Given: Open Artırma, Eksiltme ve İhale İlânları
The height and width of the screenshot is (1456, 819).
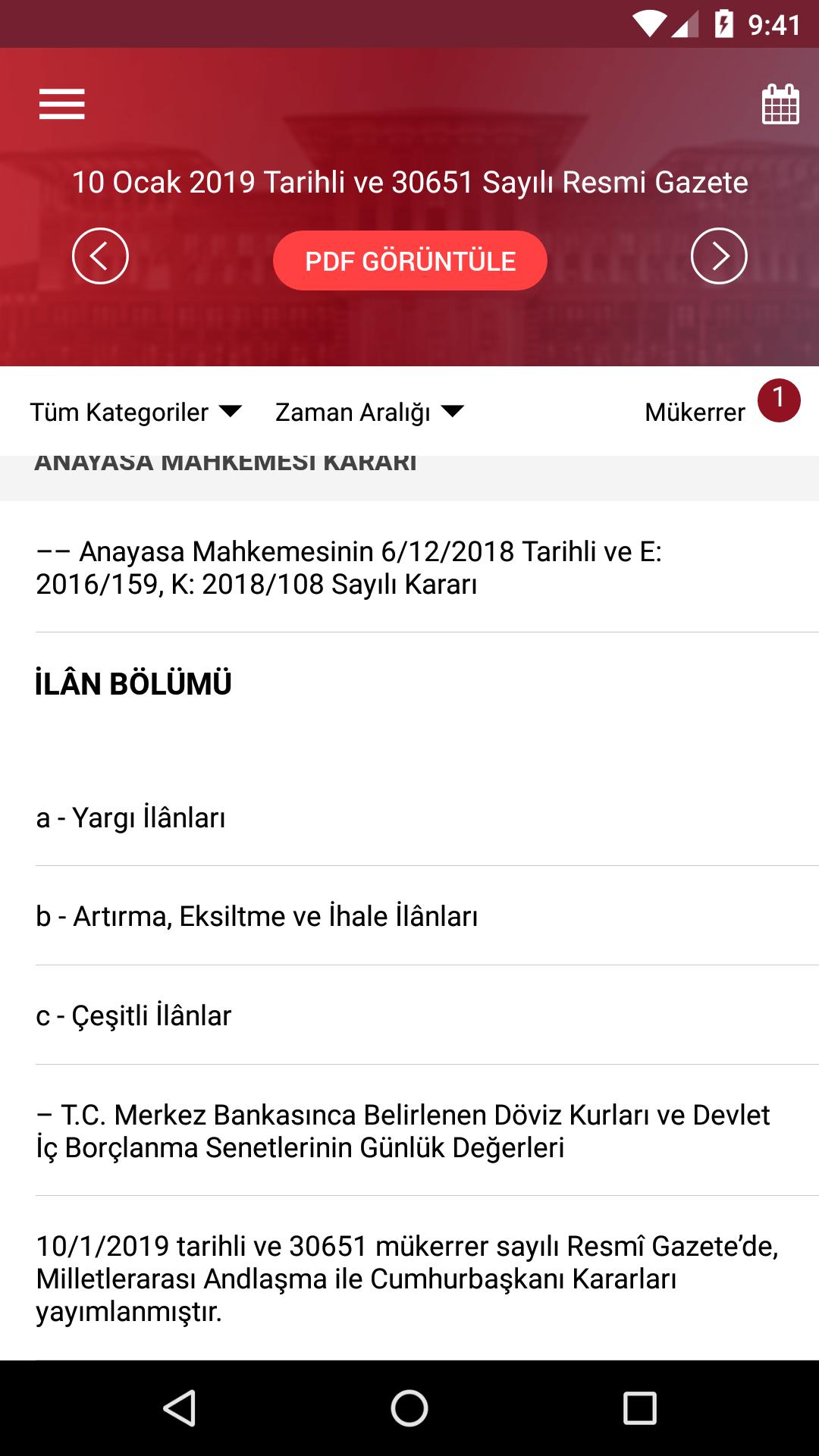Looking at the screenshot, I should 256,916.
